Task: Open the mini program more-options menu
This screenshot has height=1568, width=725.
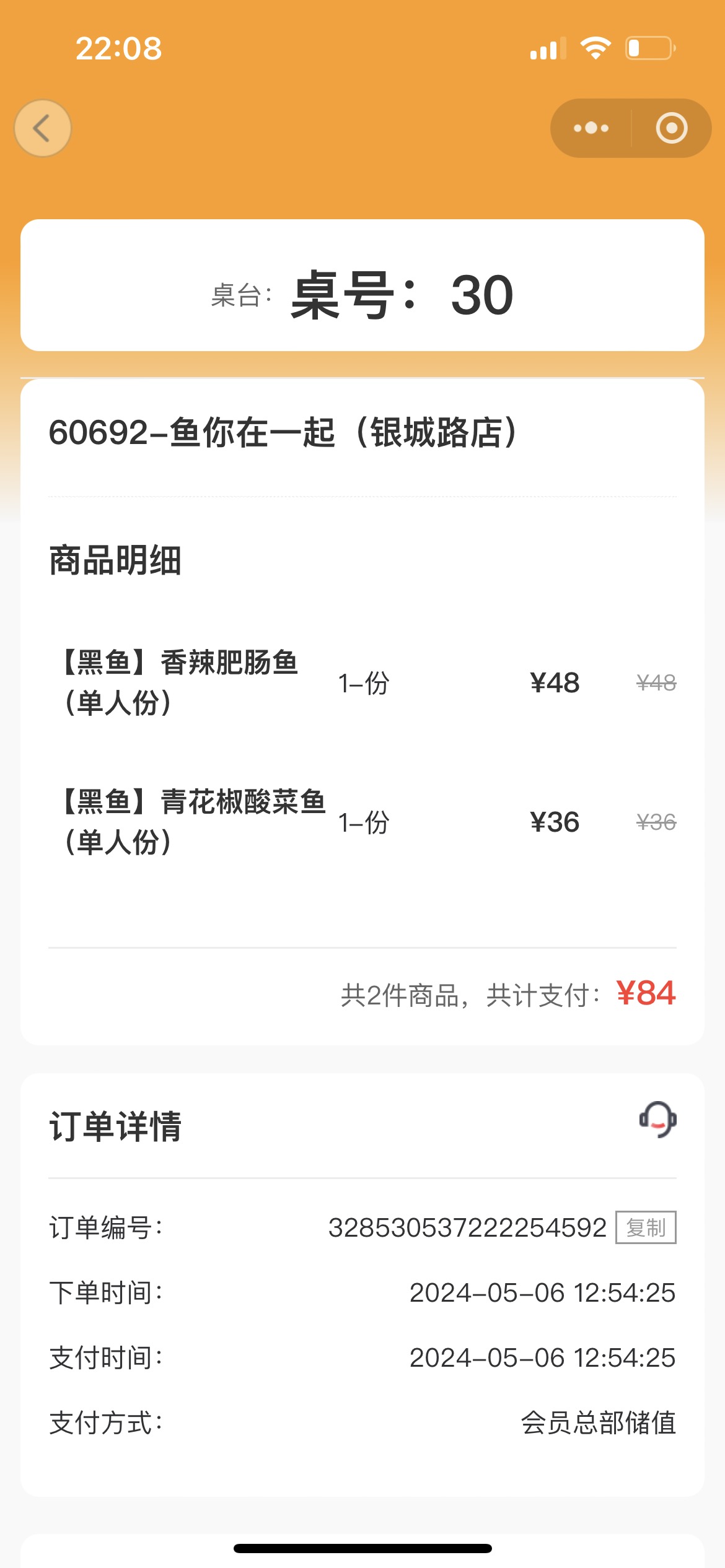Action: (x=591, y=128)
